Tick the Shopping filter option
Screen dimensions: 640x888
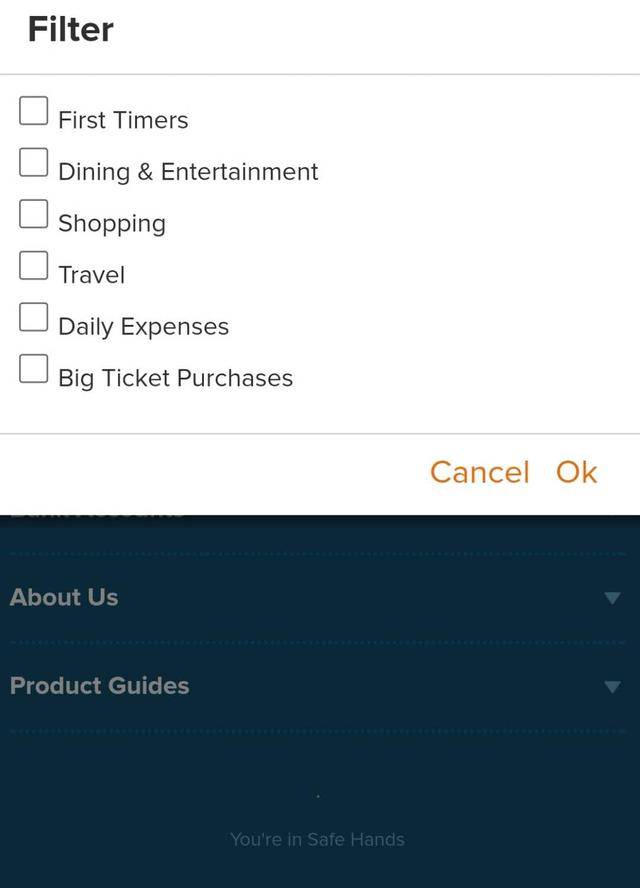point(34,214)
